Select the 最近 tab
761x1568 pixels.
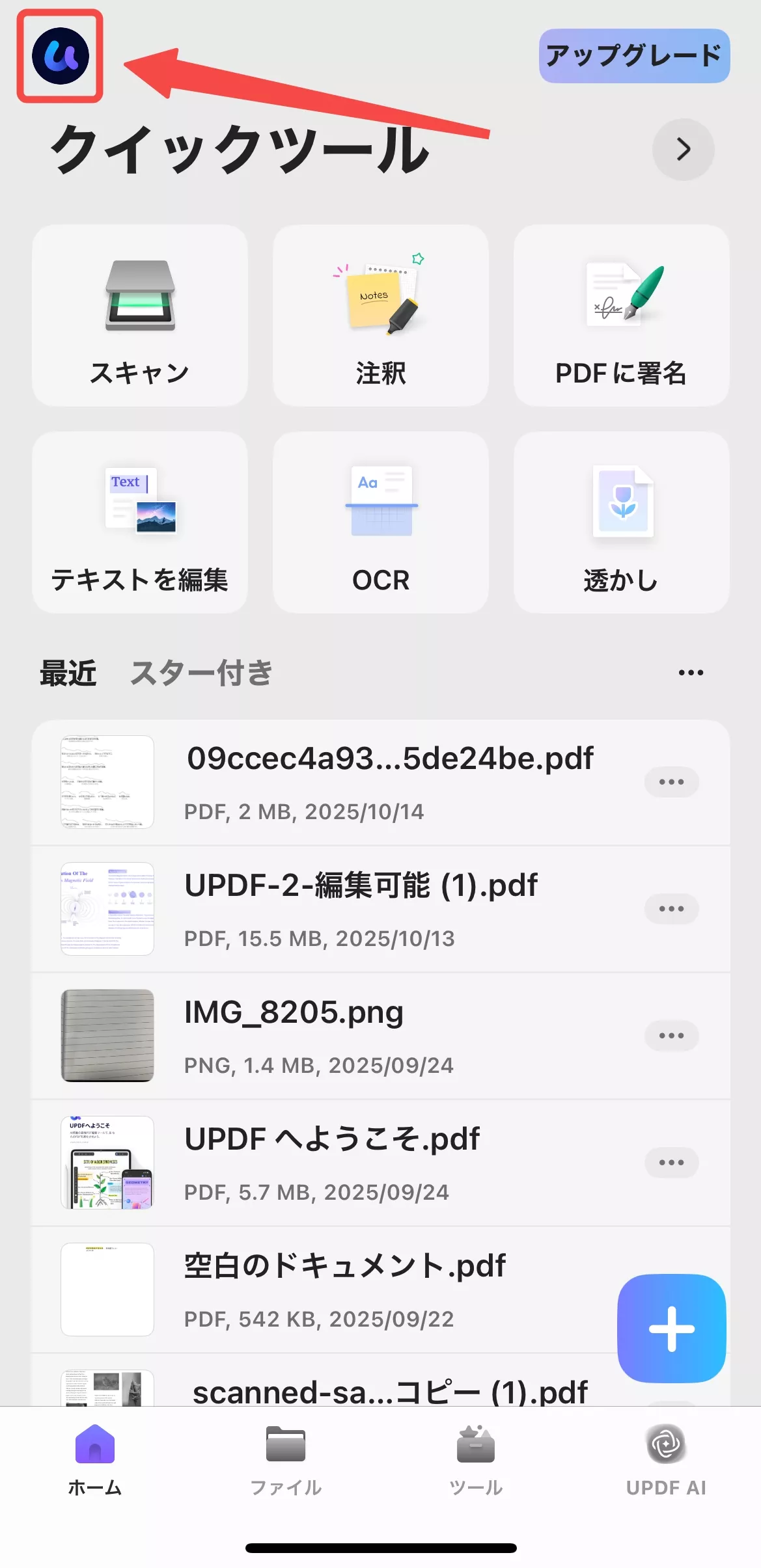click(68, 673)
